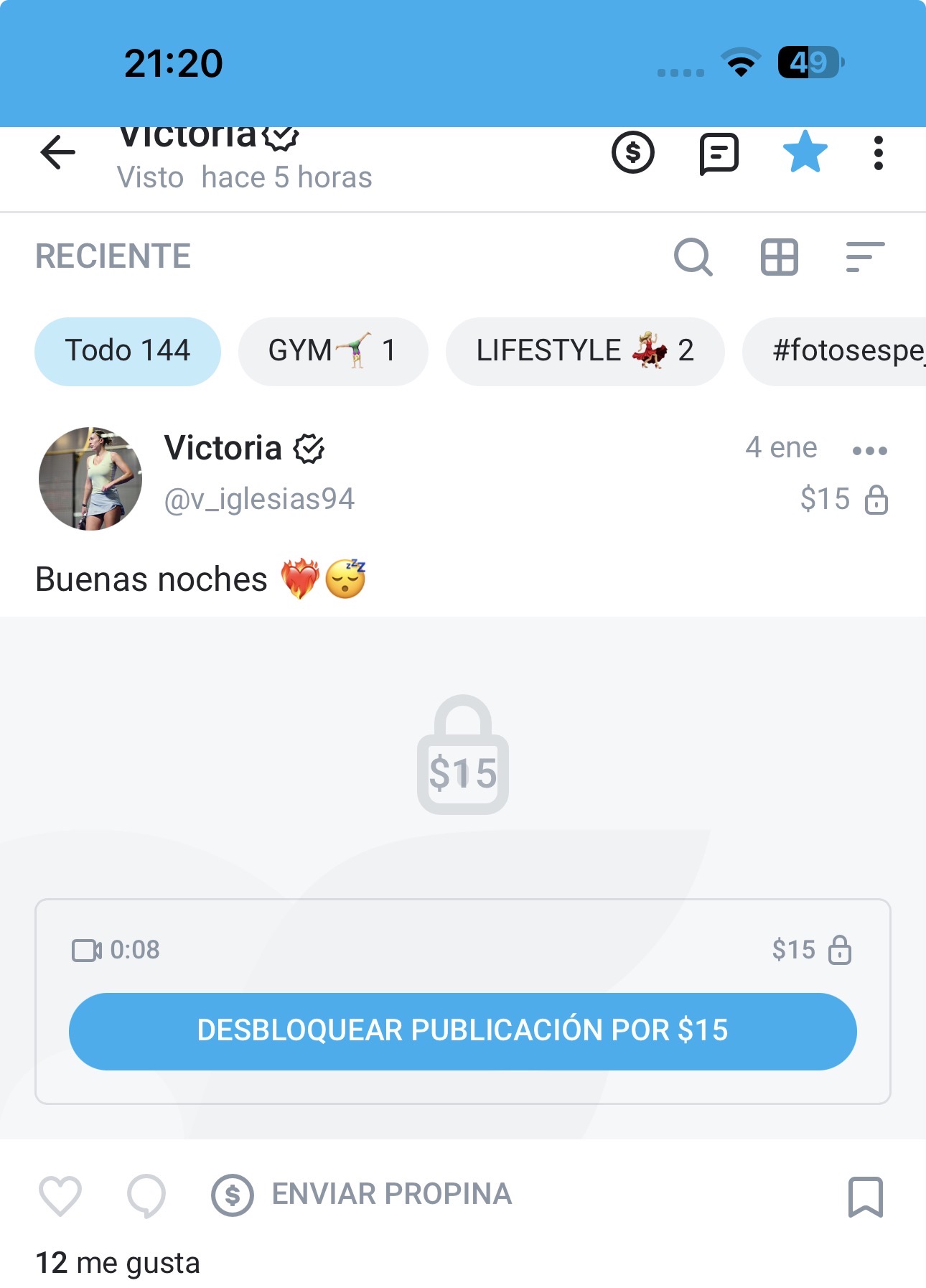Tap Enviar propina under the post
This screenshot has width=926, height=1288.
tap(362, 1195)
